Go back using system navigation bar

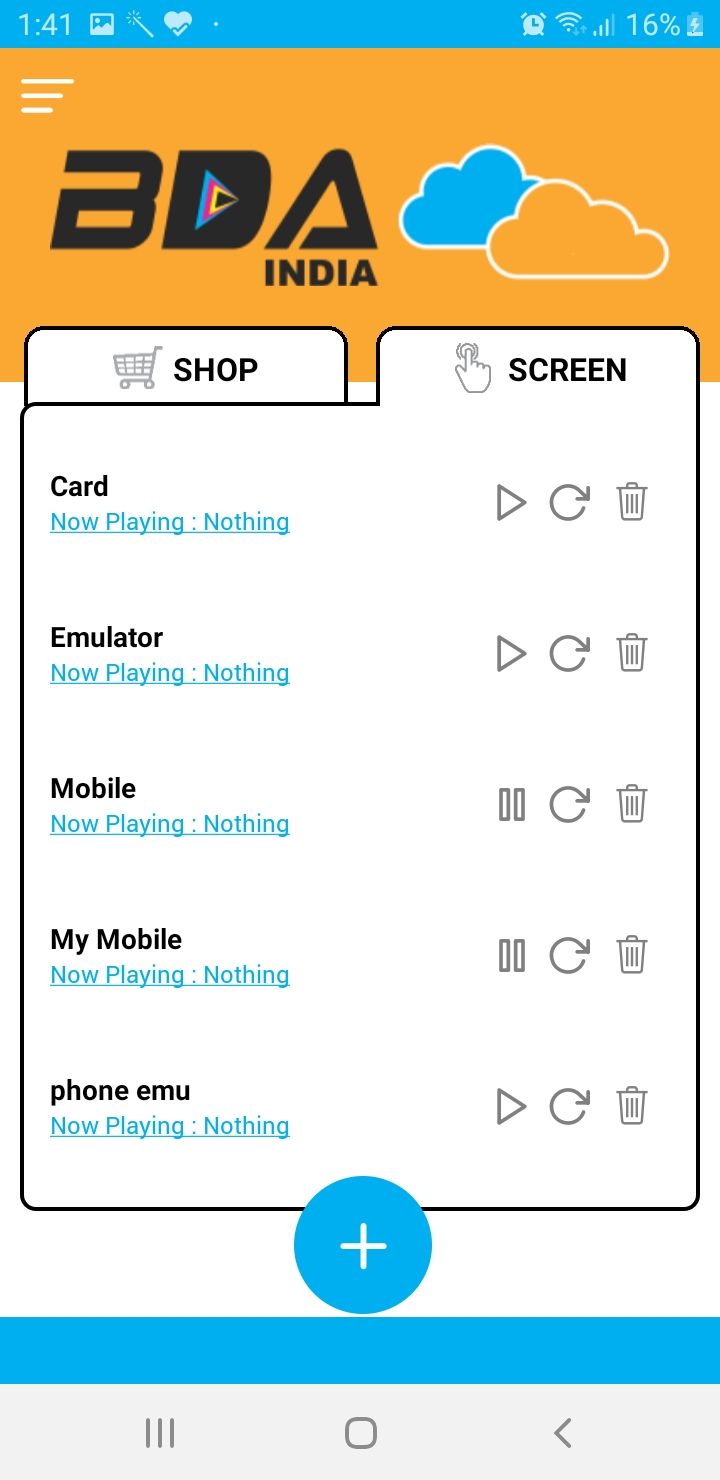click(x=563, y=1433)
